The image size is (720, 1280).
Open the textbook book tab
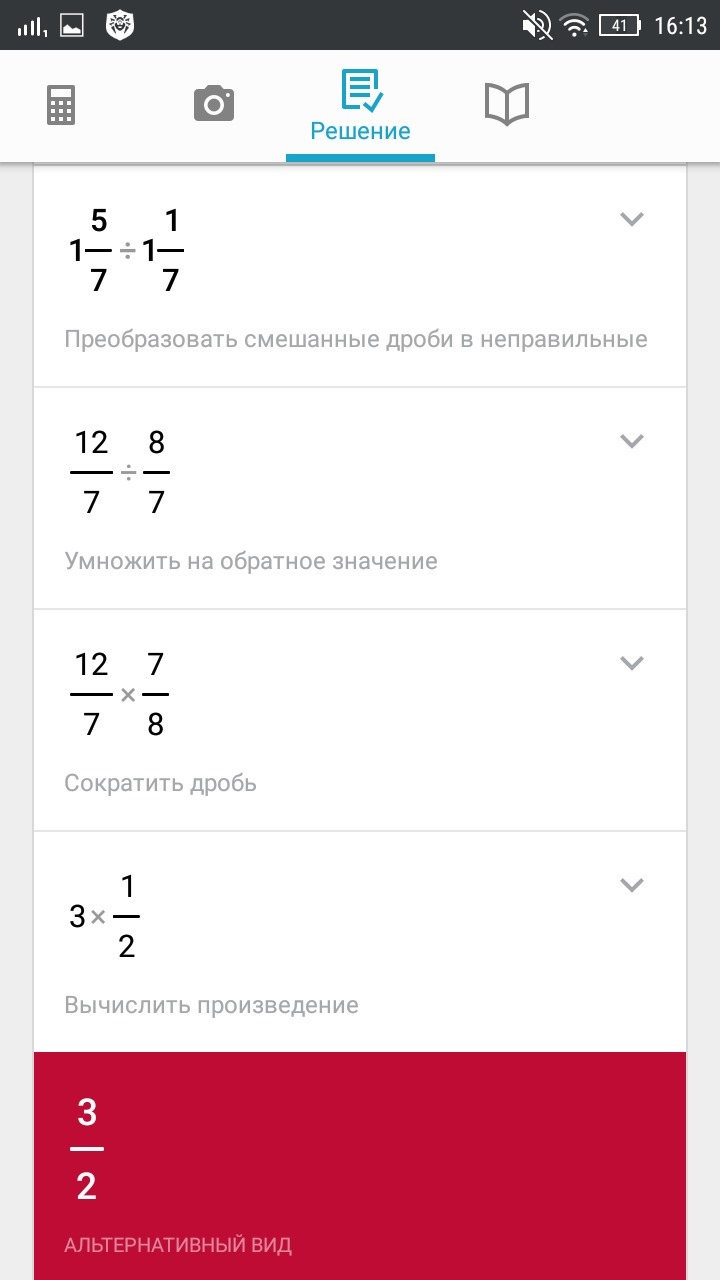(507, 104)
